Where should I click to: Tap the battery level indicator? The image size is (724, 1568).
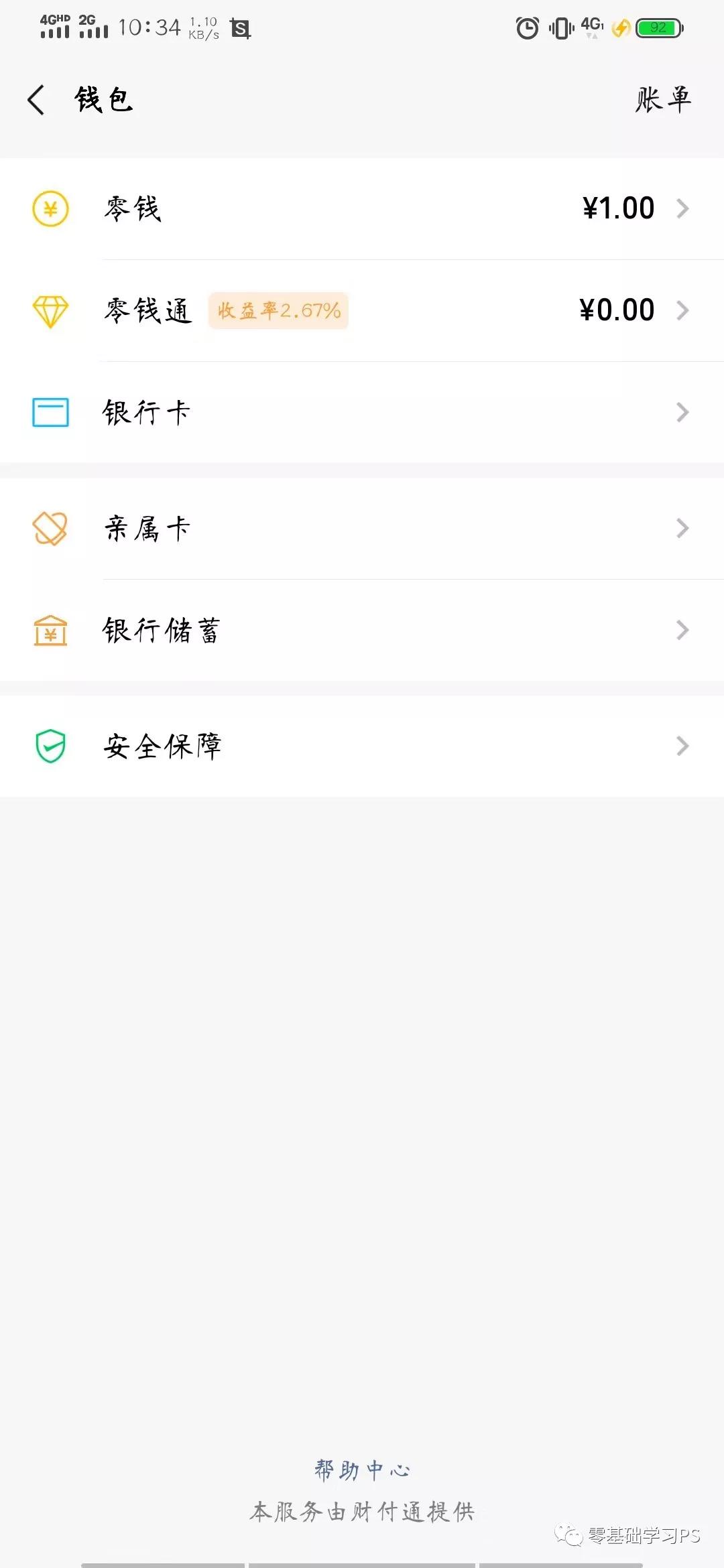click(x=657, y=27)
